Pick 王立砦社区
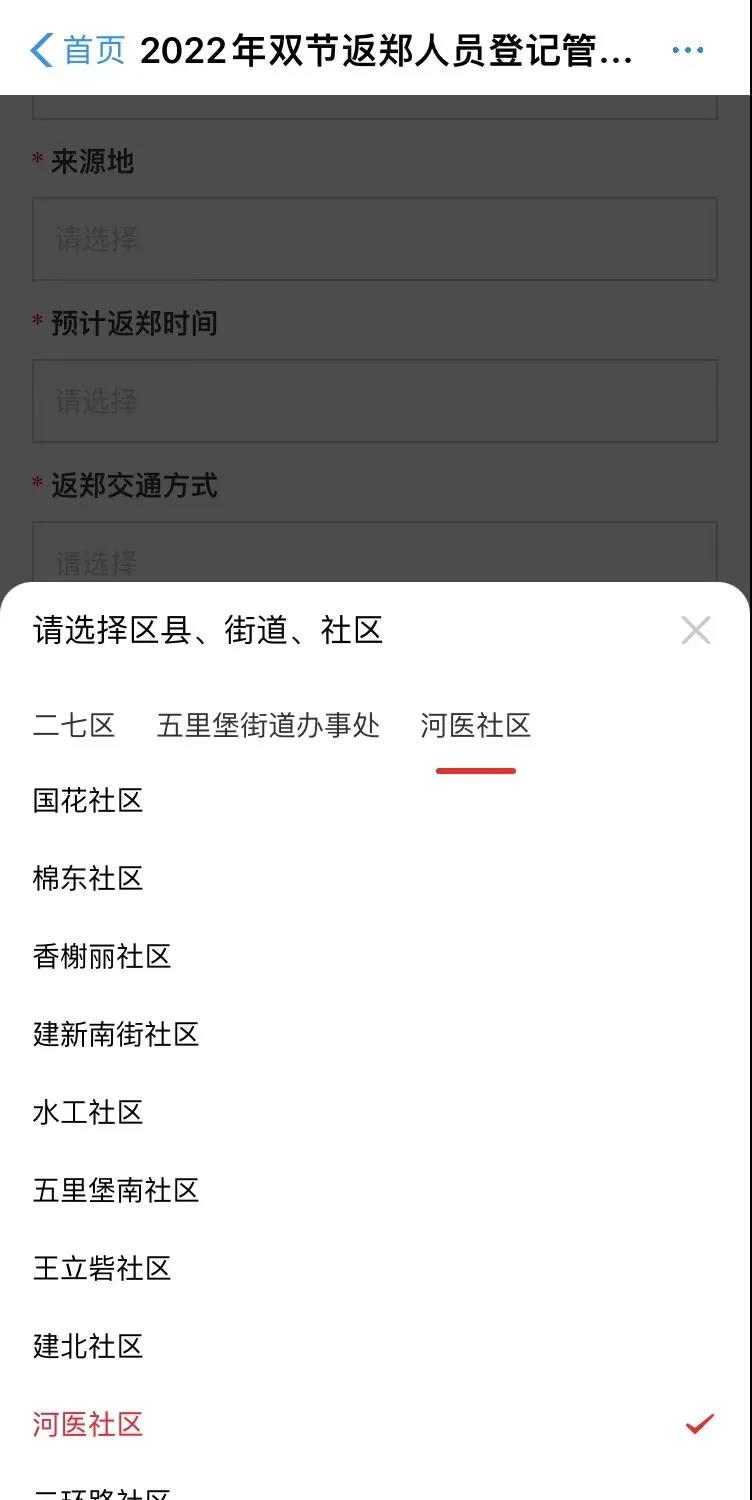Viewport: 752px width, 1500px height. [102, 1268]
